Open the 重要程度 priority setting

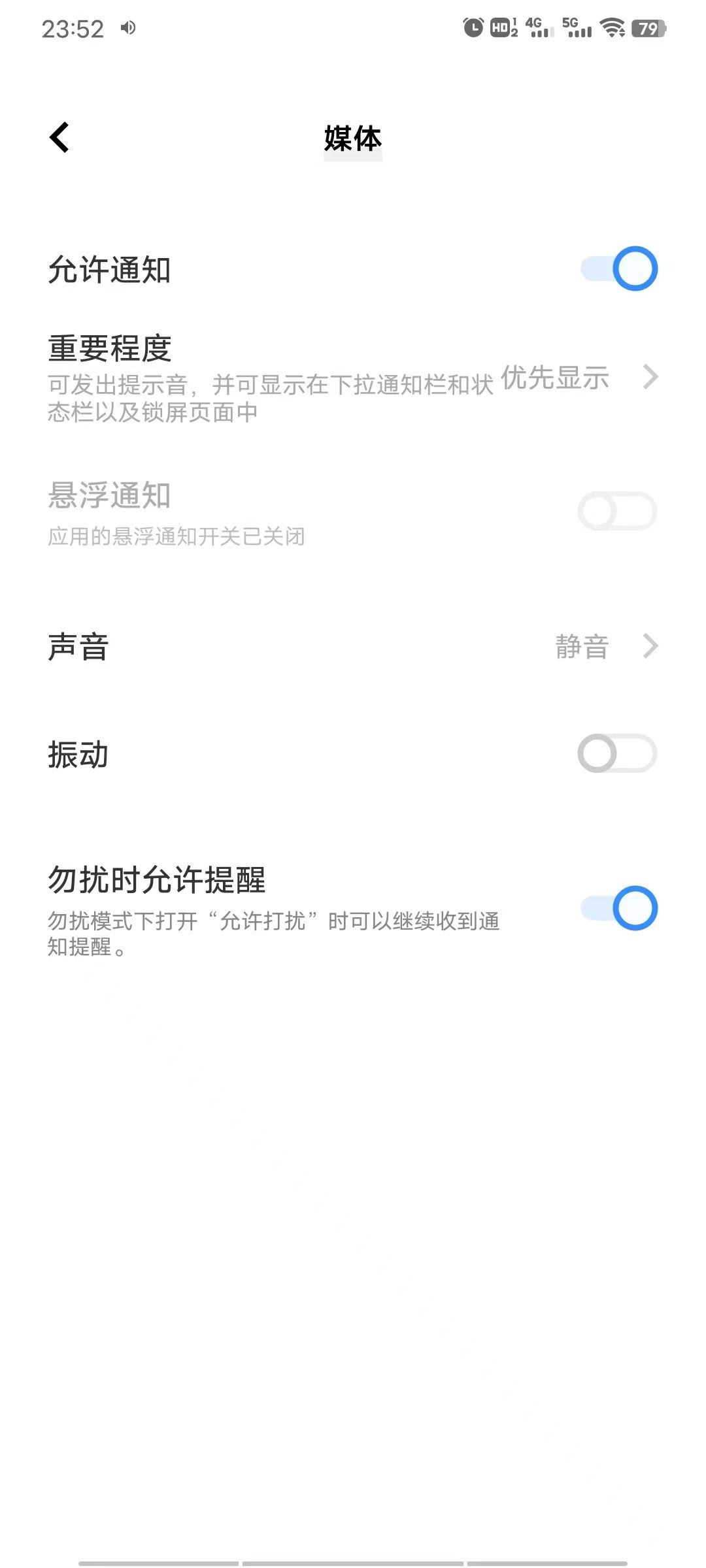353,378
